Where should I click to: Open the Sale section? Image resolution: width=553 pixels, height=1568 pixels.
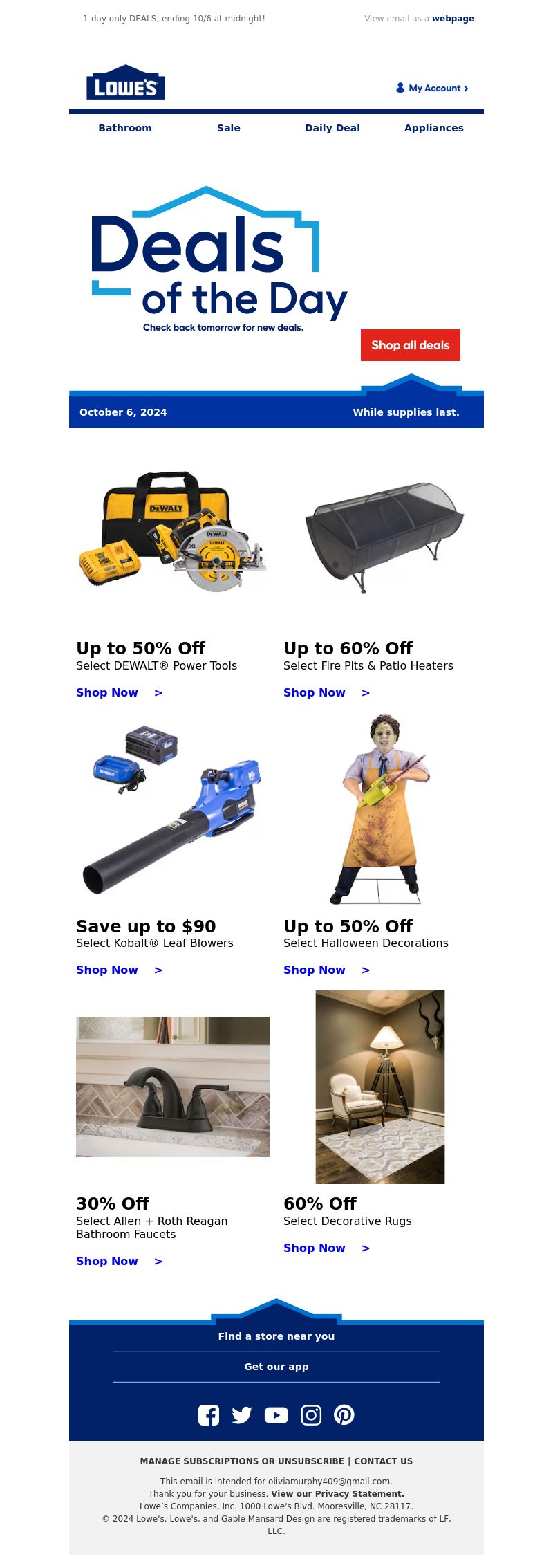229,128
